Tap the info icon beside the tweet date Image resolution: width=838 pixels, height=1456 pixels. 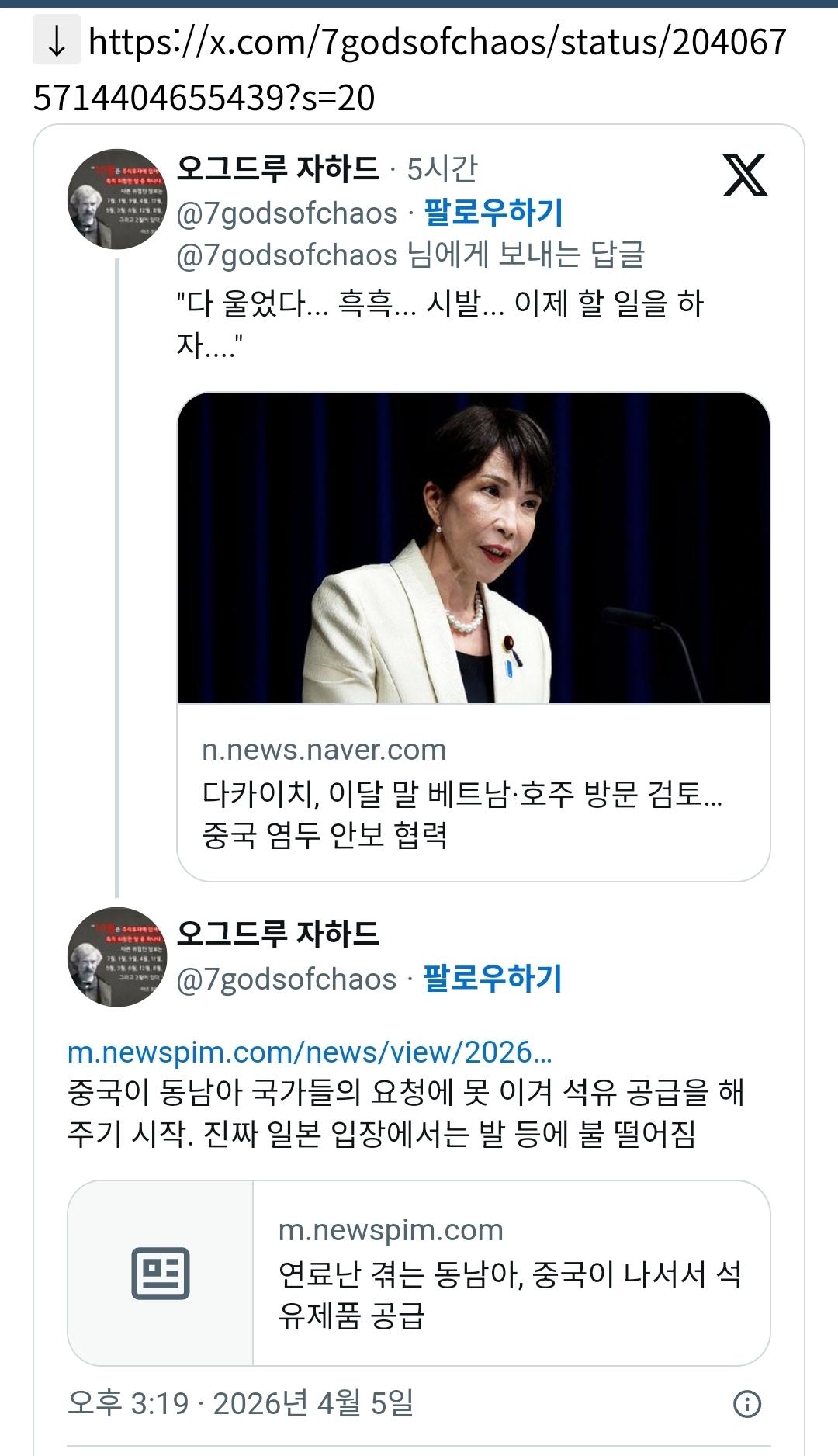(746, 1404)
